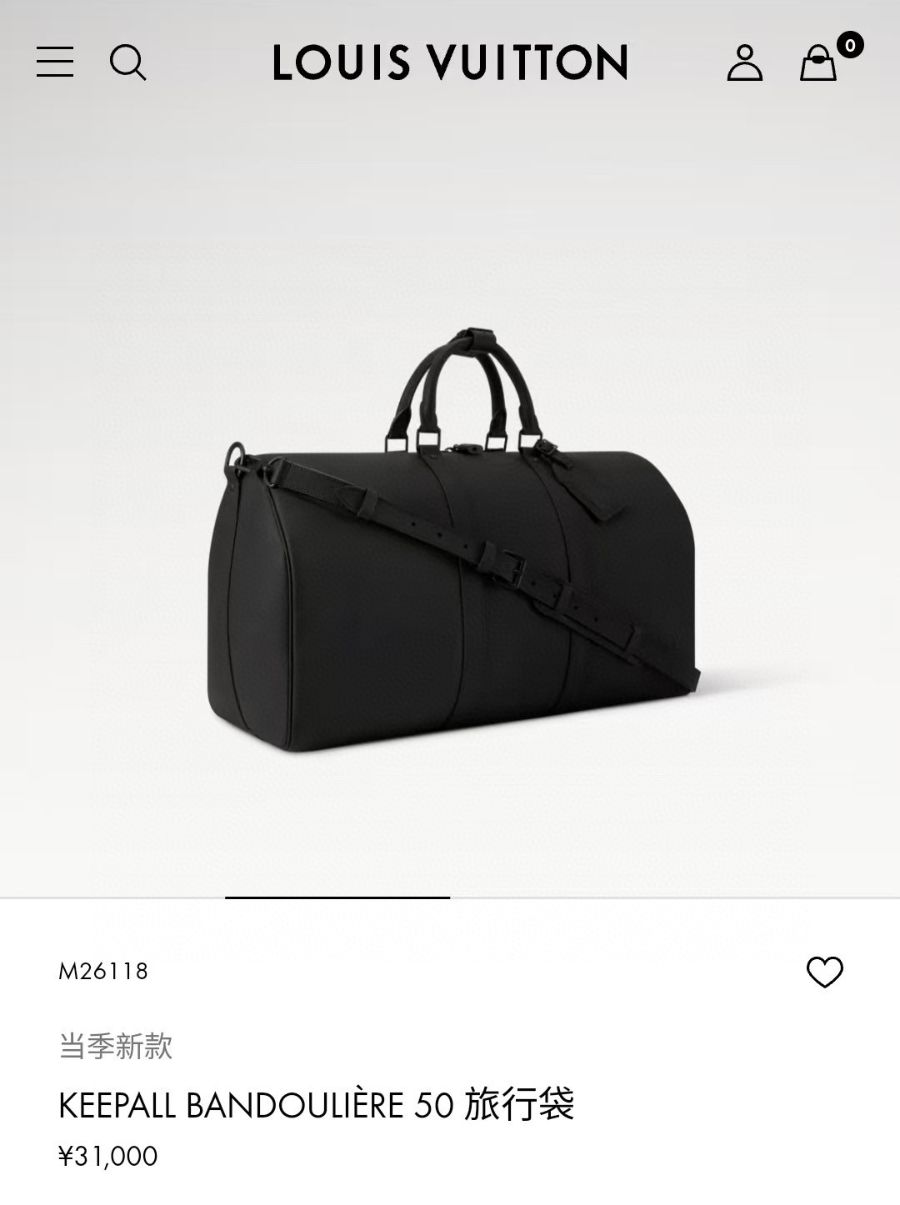The width and height of the screenshot is (900, 1205).
Task: Open the account profile icon
Action: (744, 63)
